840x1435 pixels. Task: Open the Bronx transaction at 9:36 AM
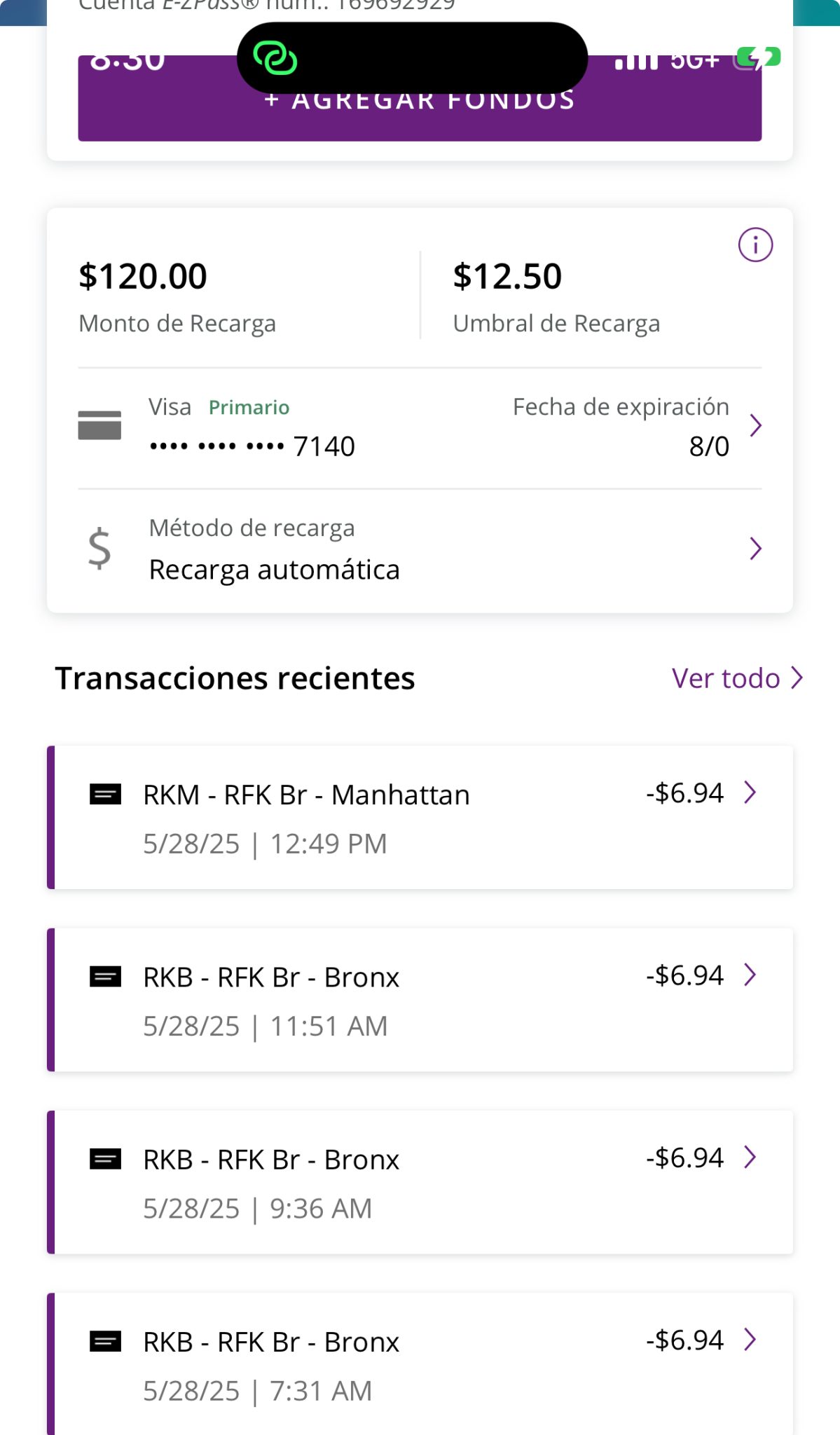pos(420,1182)
